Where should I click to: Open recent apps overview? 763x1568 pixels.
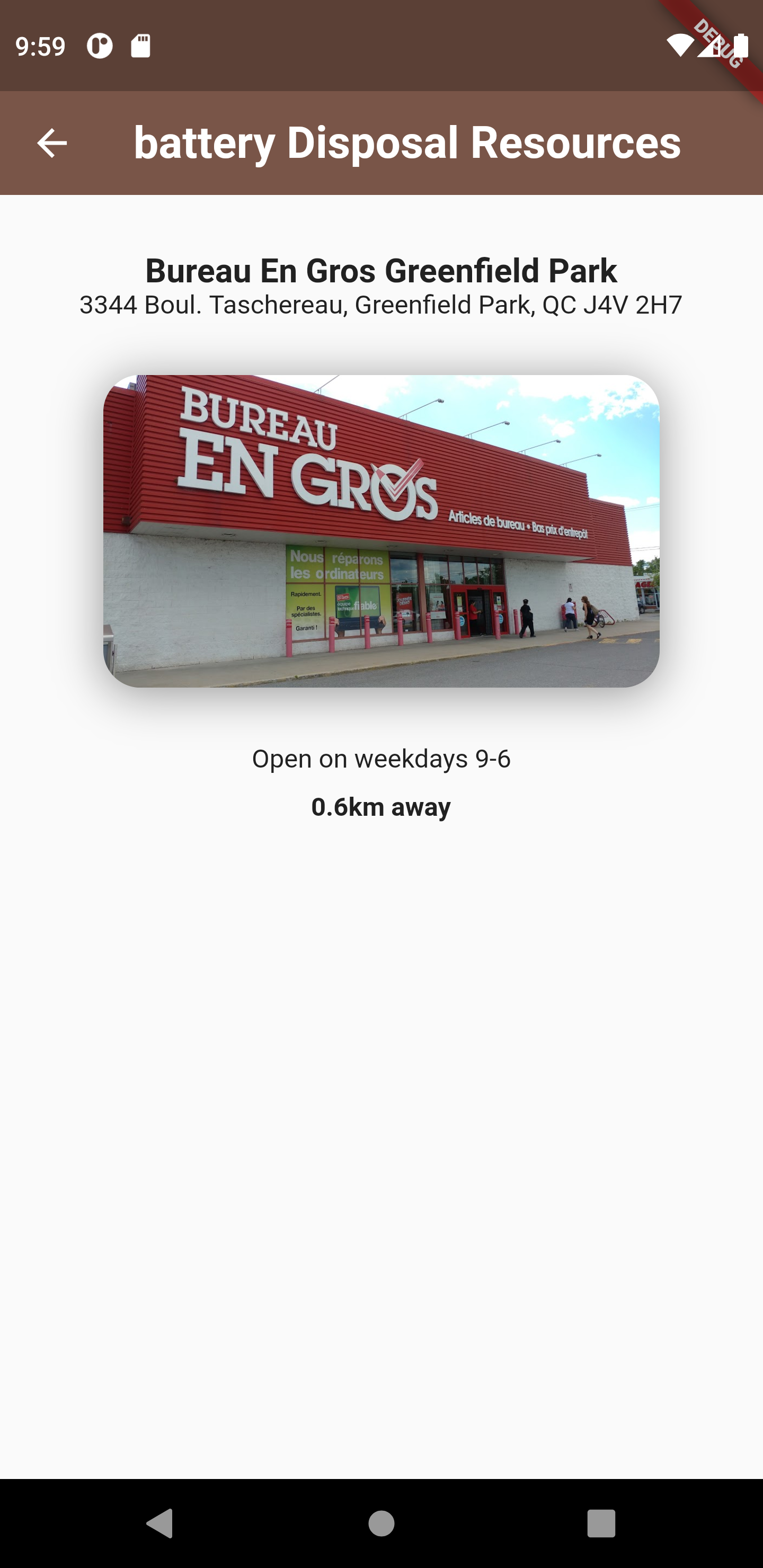tap(601, 1524)
